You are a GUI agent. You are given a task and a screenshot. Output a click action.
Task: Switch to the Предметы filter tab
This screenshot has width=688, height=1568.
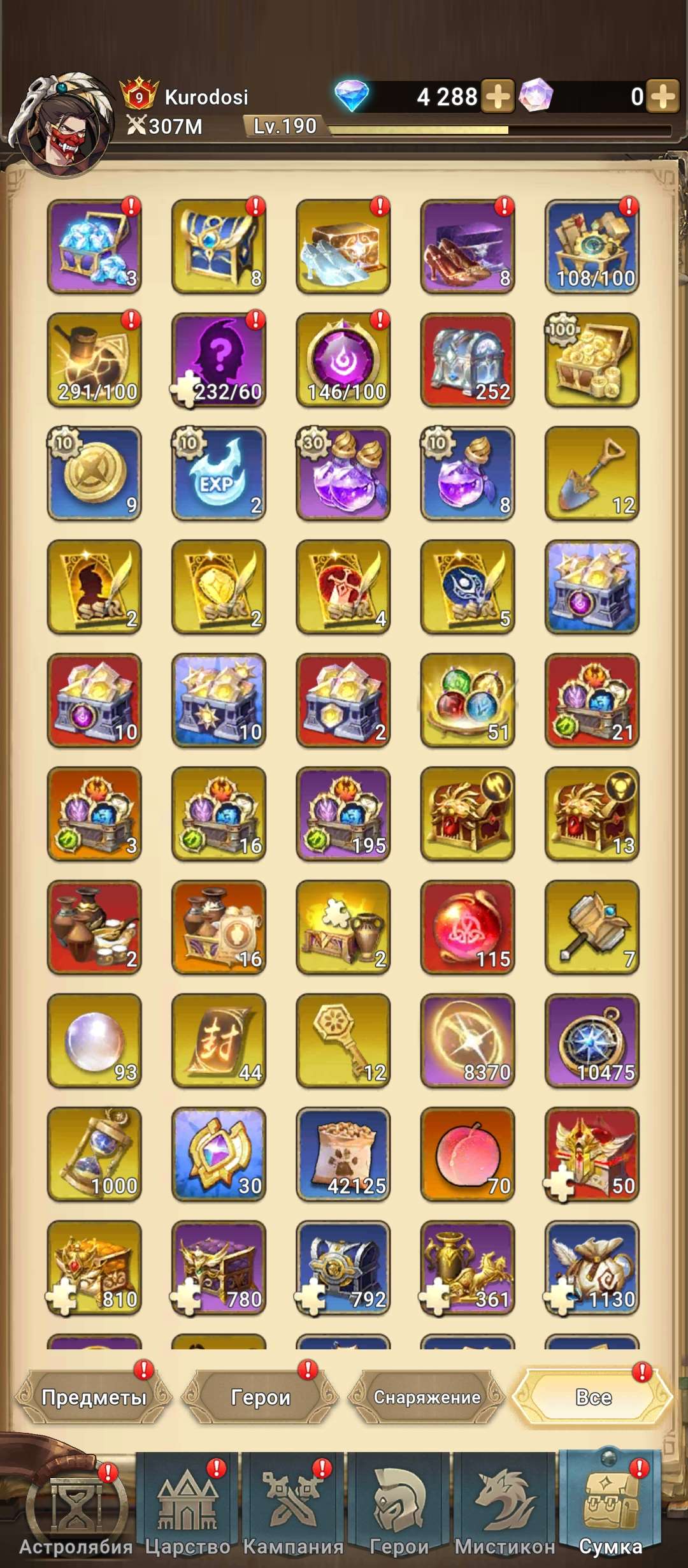(94, 1398)
